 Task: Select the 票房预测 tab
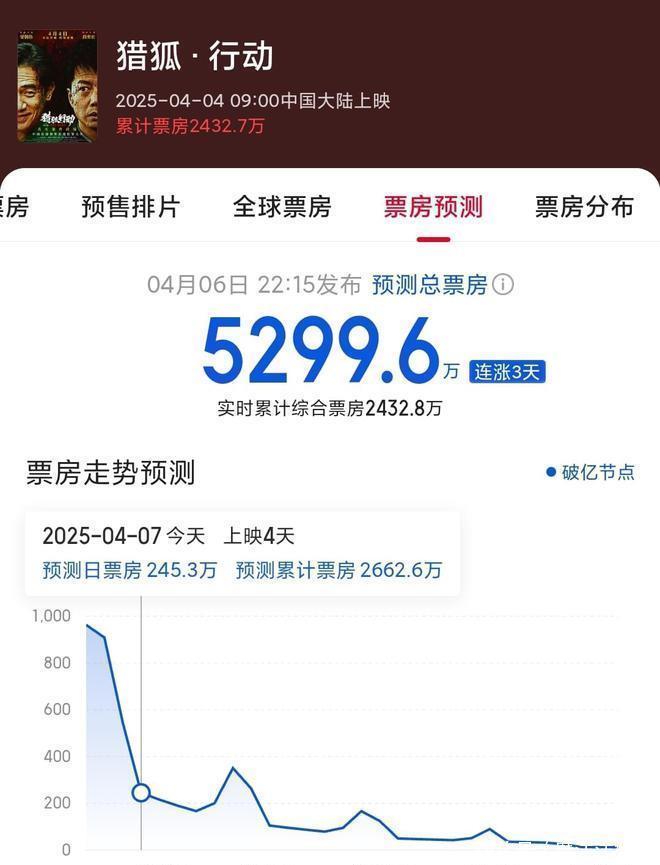pyautogui.click(x=433, y=207)
